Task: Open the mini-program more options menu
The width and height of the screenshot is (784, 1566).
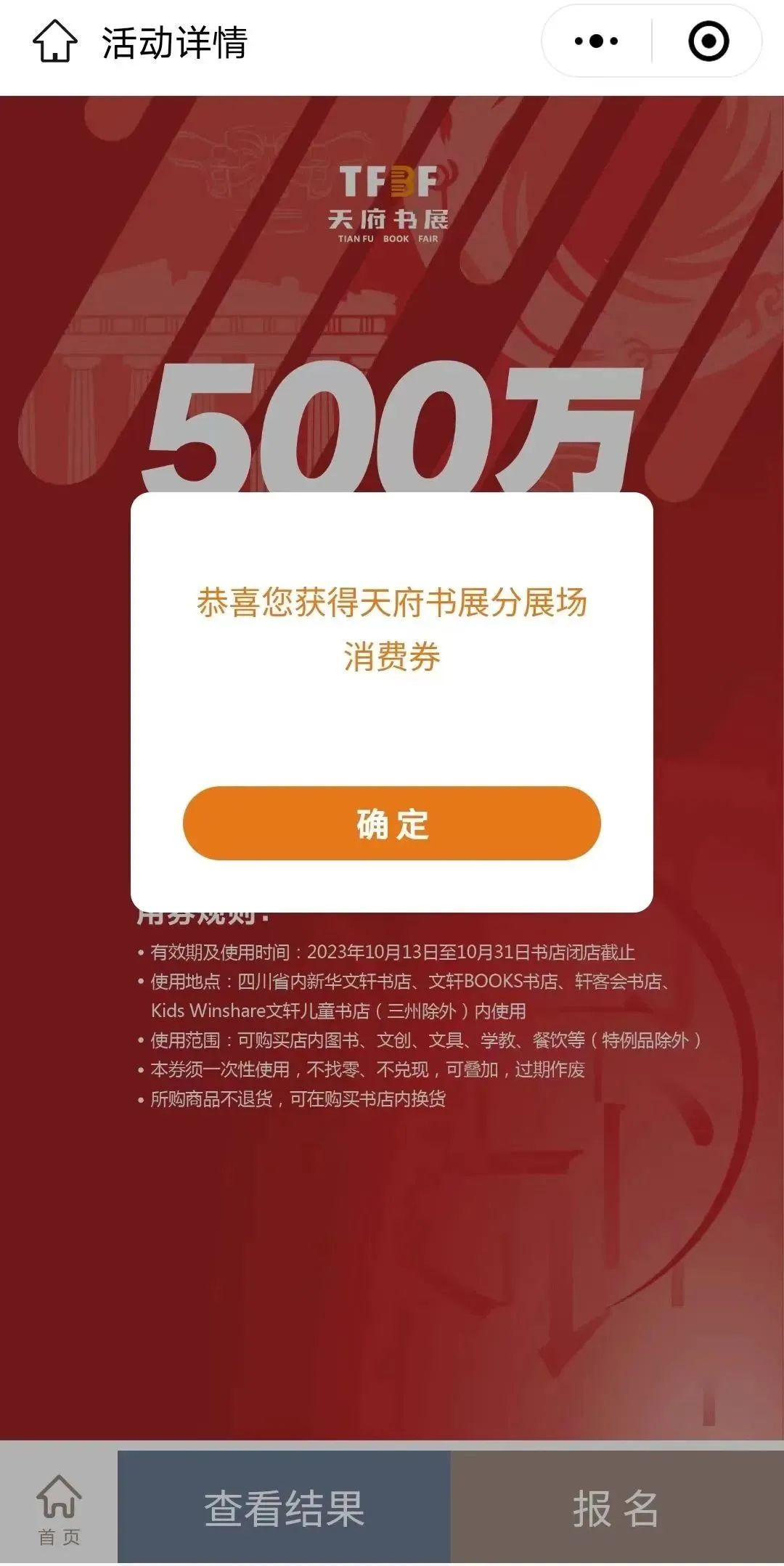Action: [597, 41]
